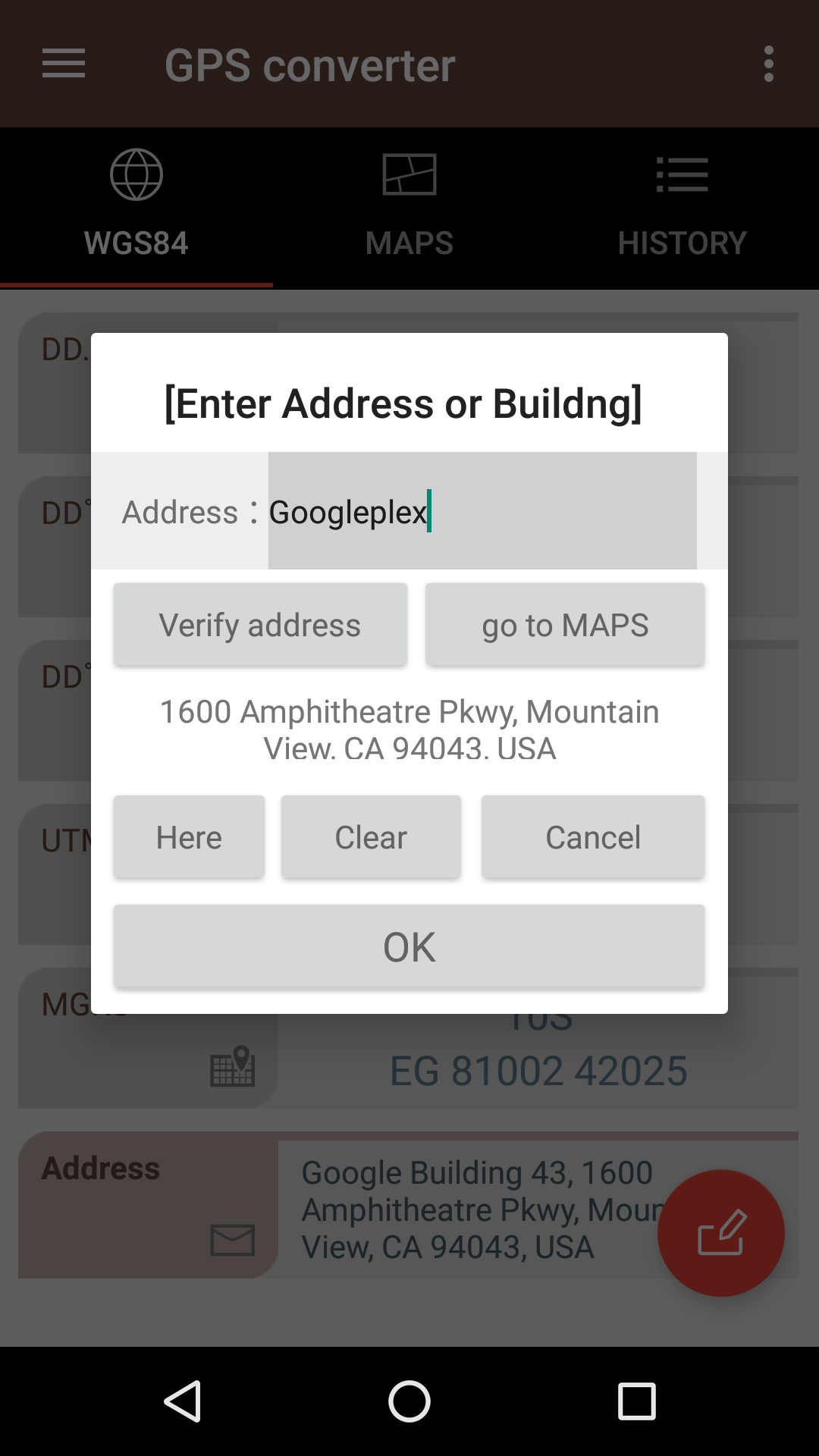Clear the entered address

371,837
